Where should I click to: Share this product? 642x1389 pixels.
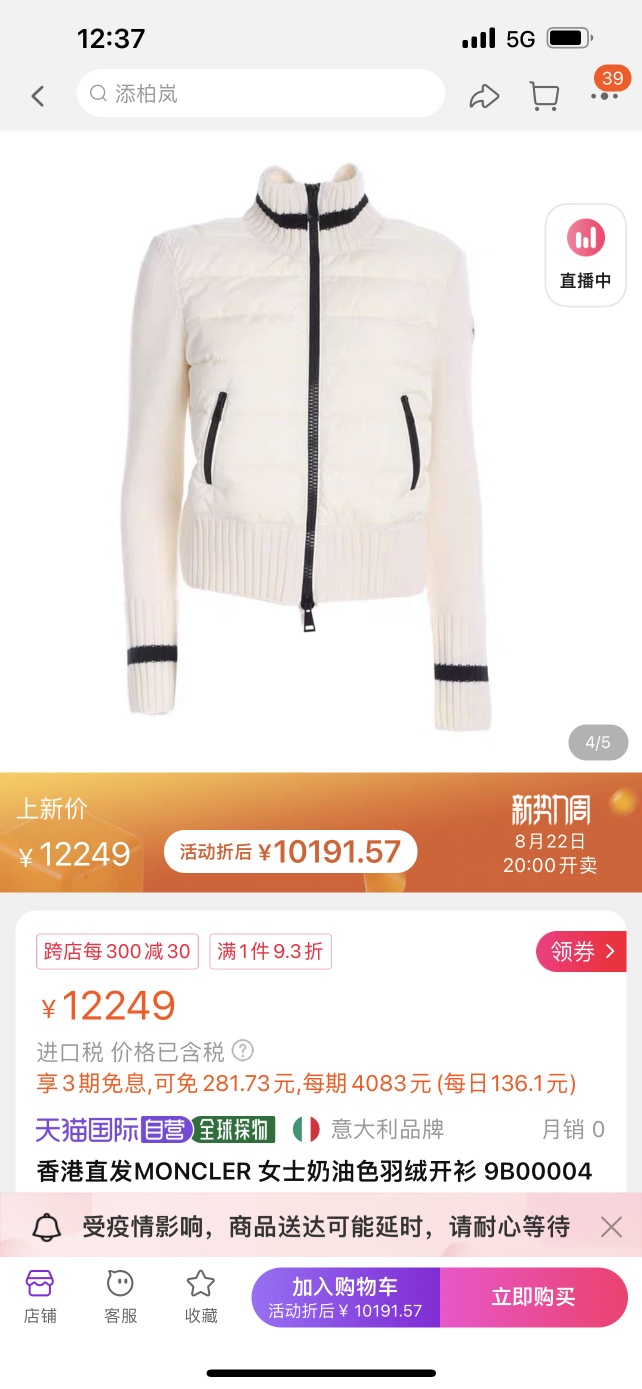[x=484, y=96]
